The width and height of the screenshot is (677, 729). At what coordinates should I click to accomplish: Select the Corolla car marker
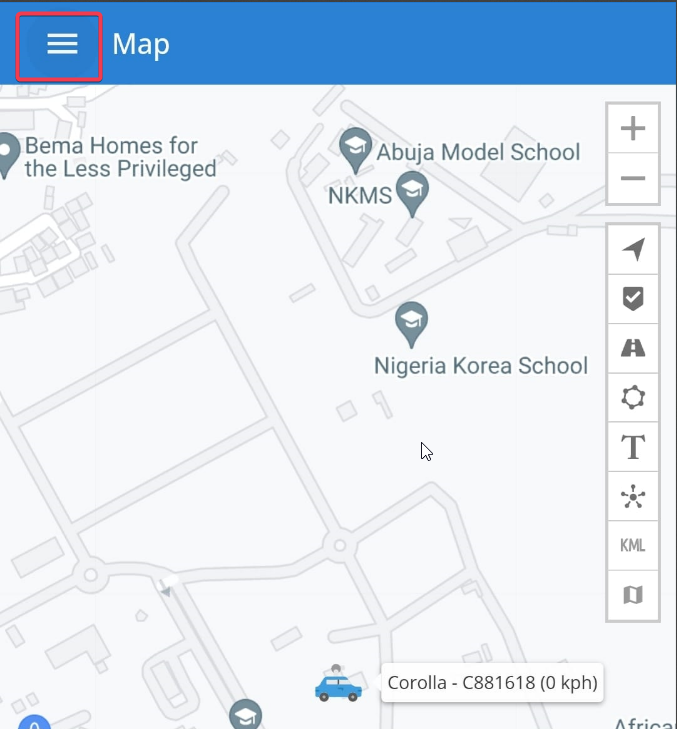[x=336, y=685]
